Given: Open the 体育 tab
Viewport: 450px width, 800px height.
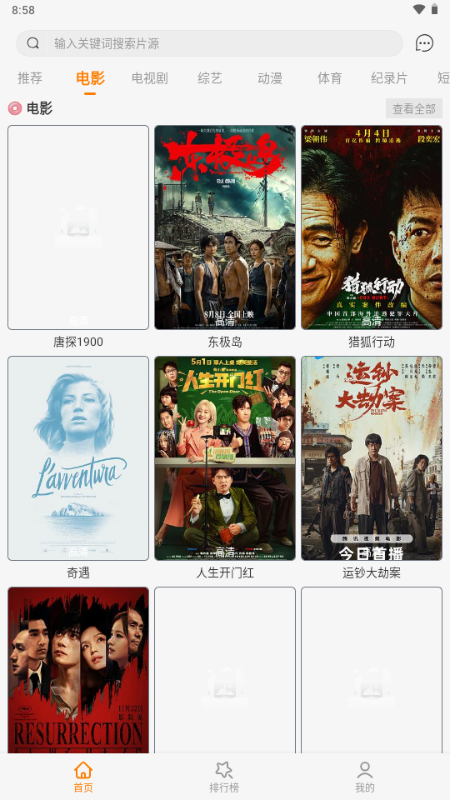Looking at the screenshot, I should [x=330, y=78].
